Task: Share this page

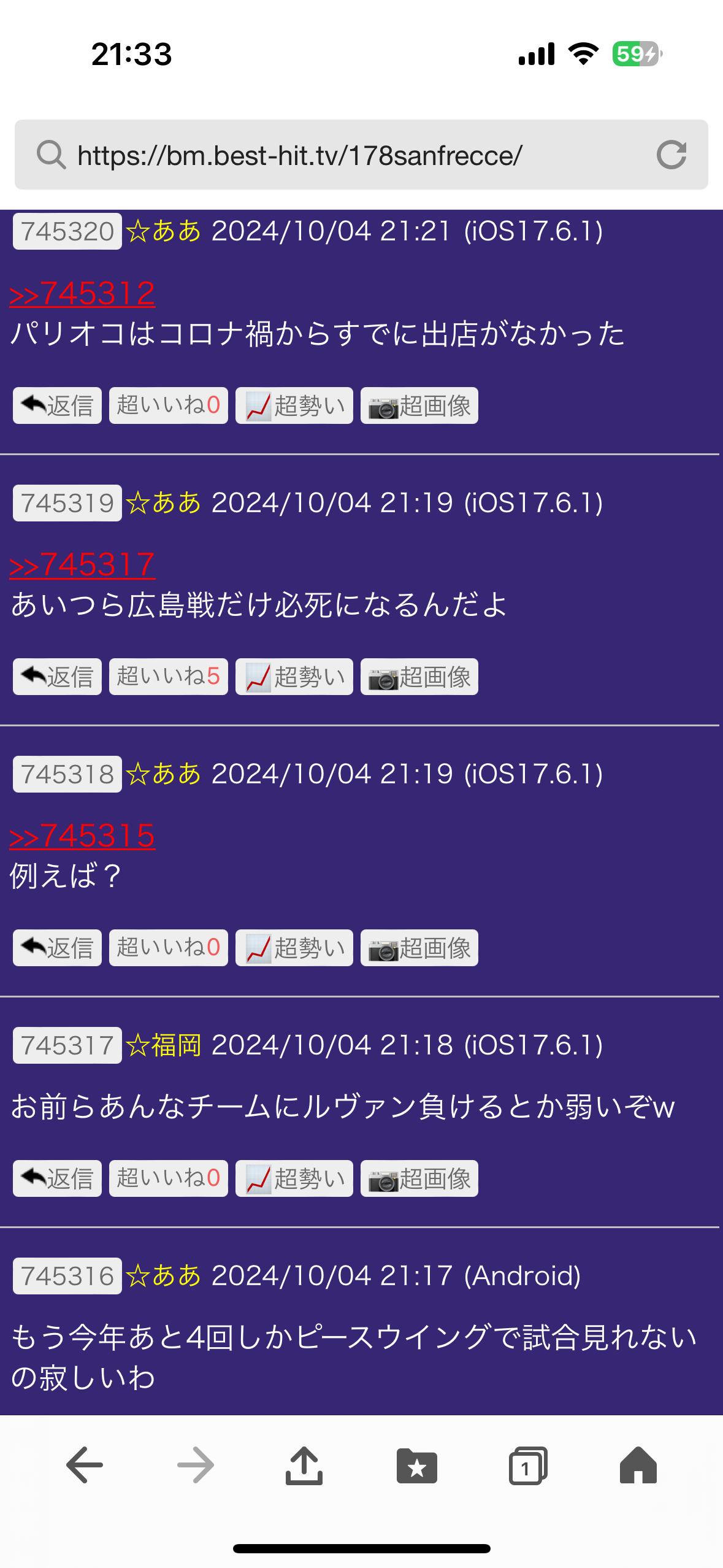Action: point(304,1465)
